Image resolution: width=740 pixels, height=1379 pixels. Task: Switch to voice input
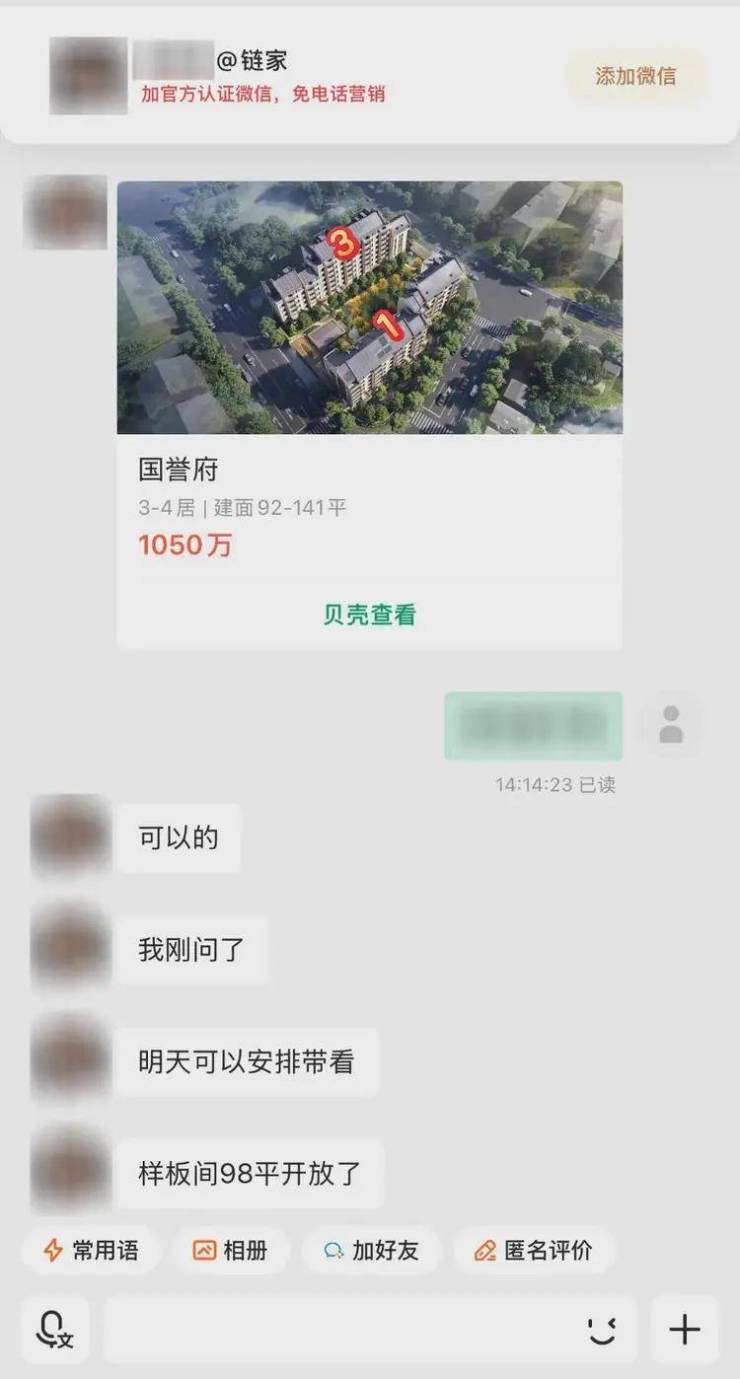[55, 1329]
